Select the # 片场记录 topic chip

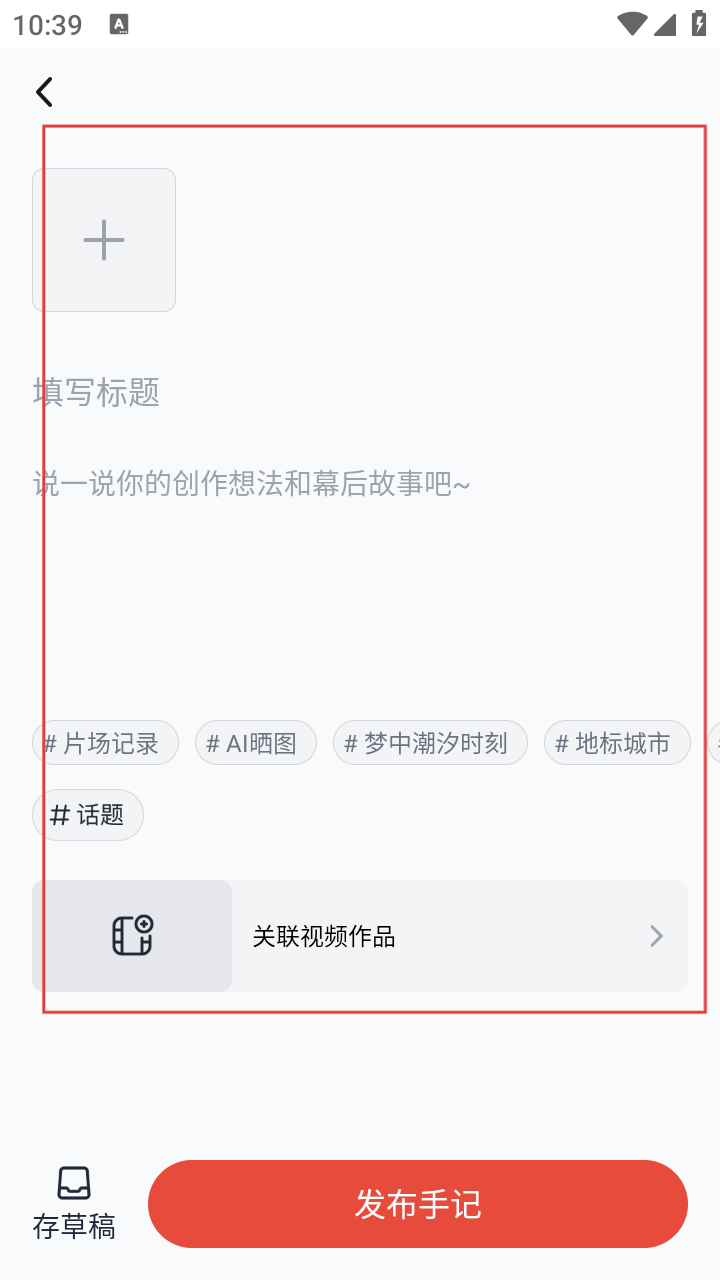click(106, 743)
